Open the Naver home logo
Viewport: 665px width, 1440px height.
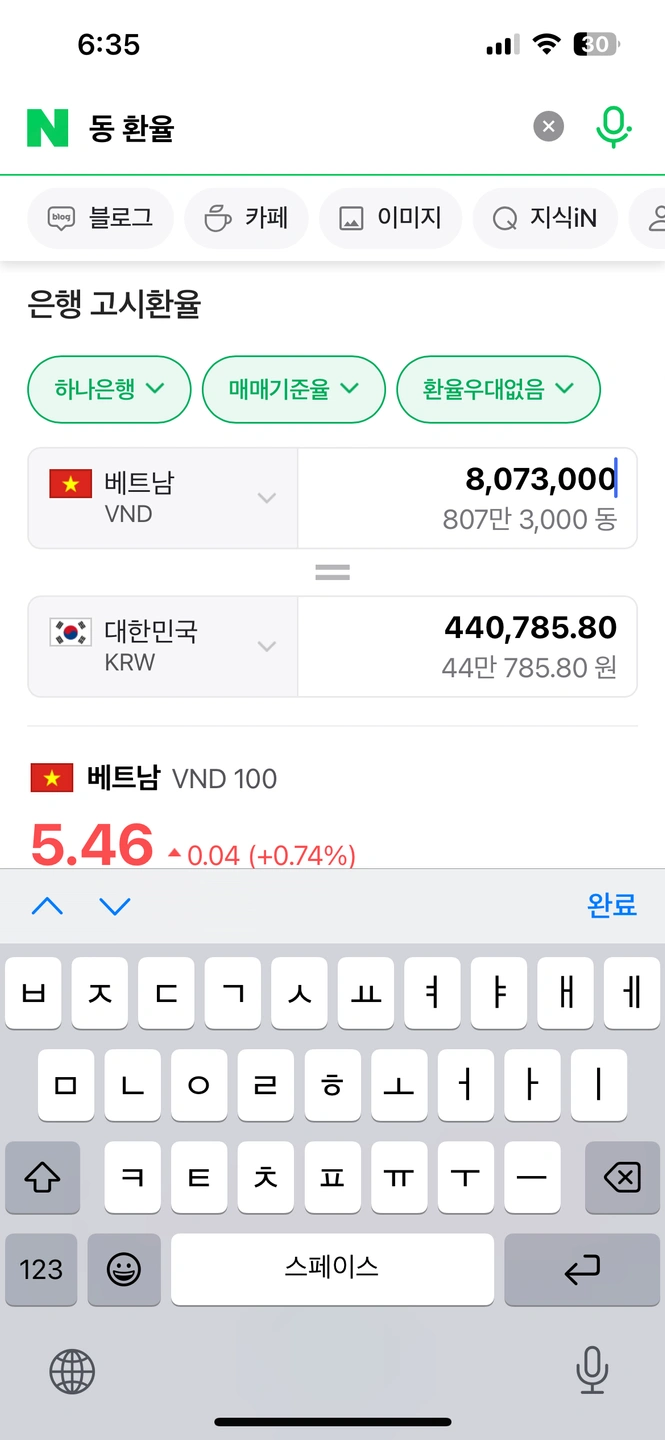tap(47, 128)
